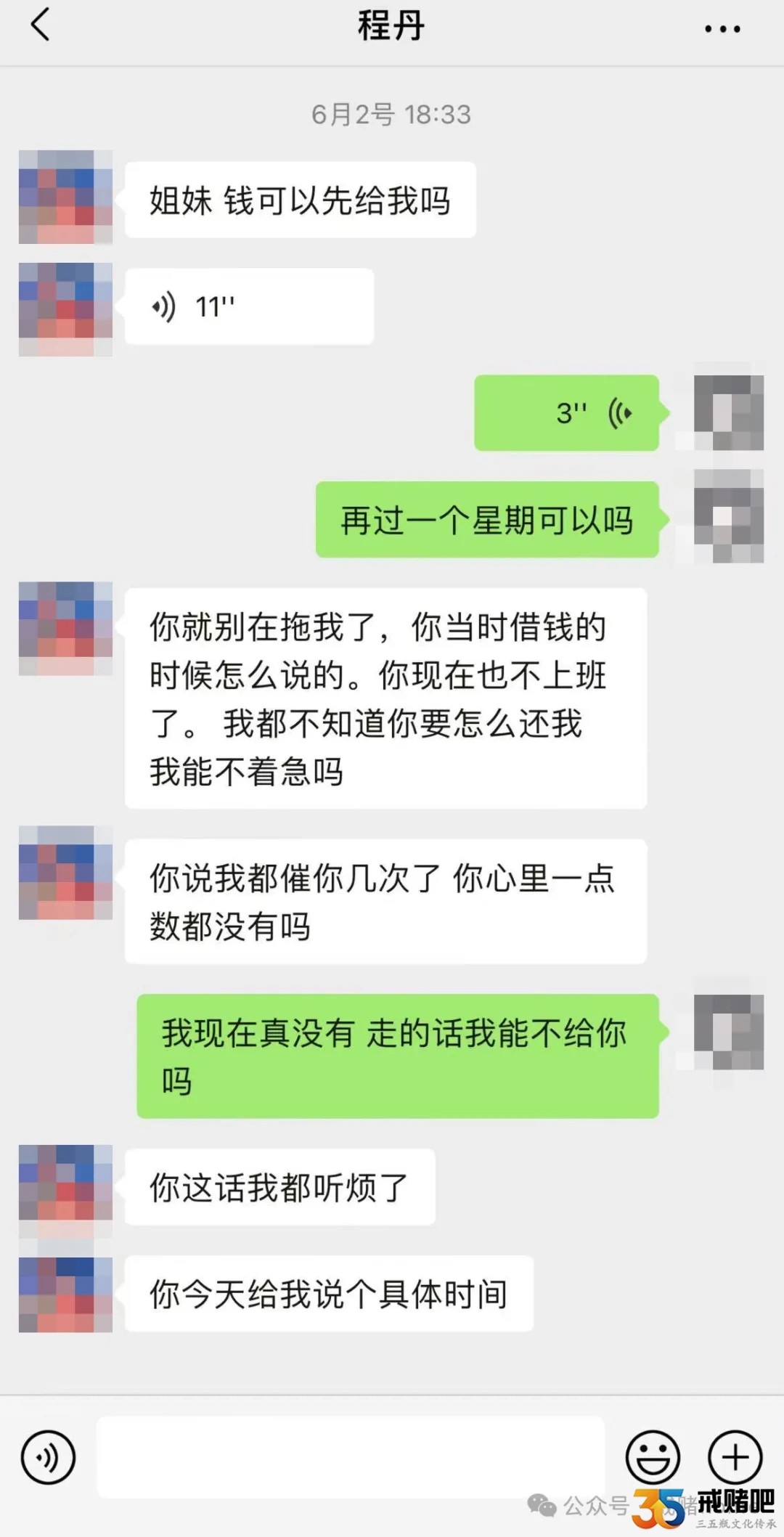Open your avatar beside 再过一个星期可以吗

[728, 517]
